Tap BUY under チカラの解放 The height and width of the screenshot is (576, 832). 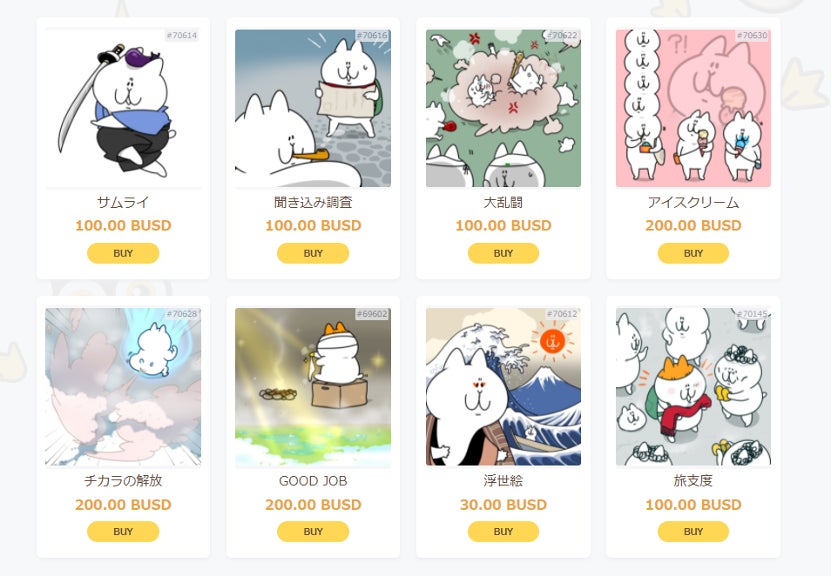[123, 531]
